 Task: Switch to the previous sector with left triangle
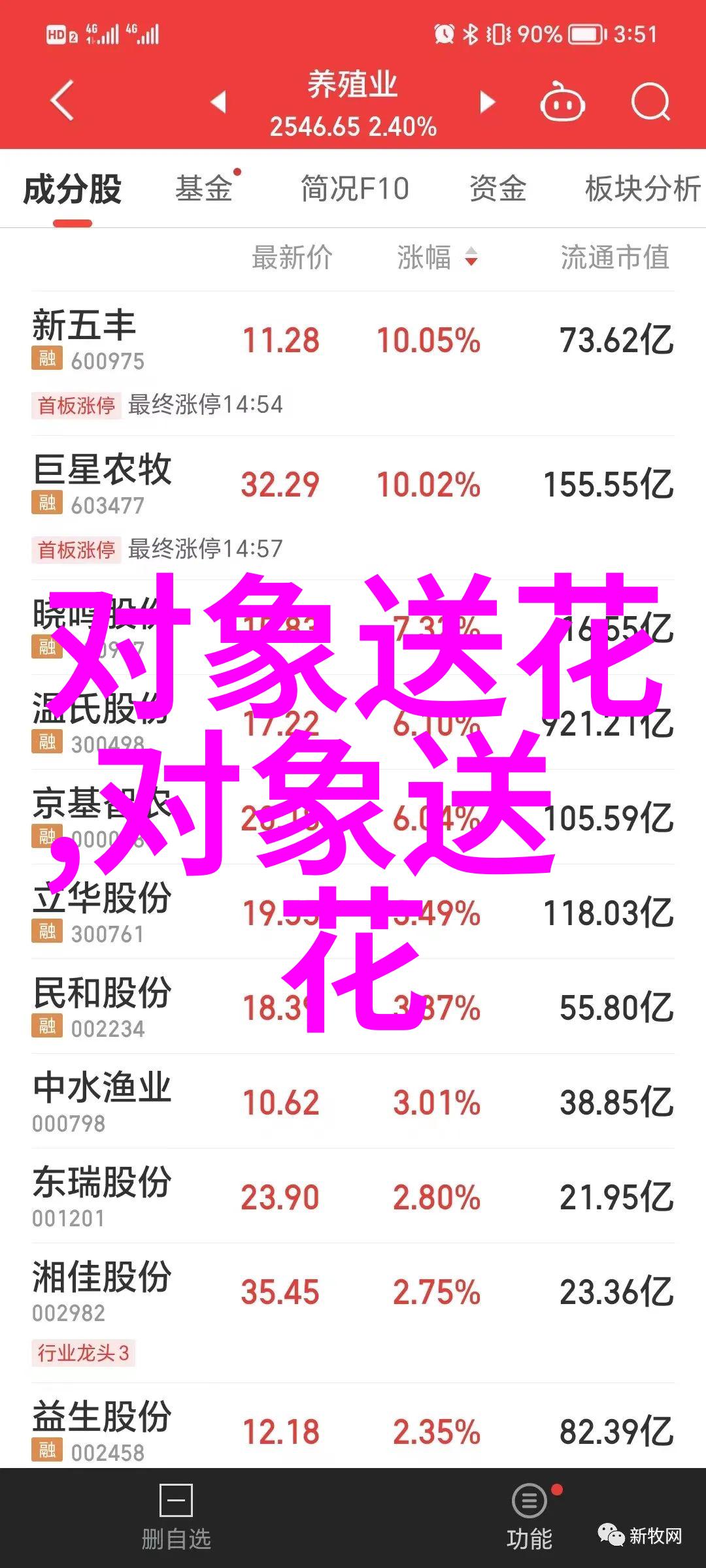pyautogui.click(x=218, y=102)
